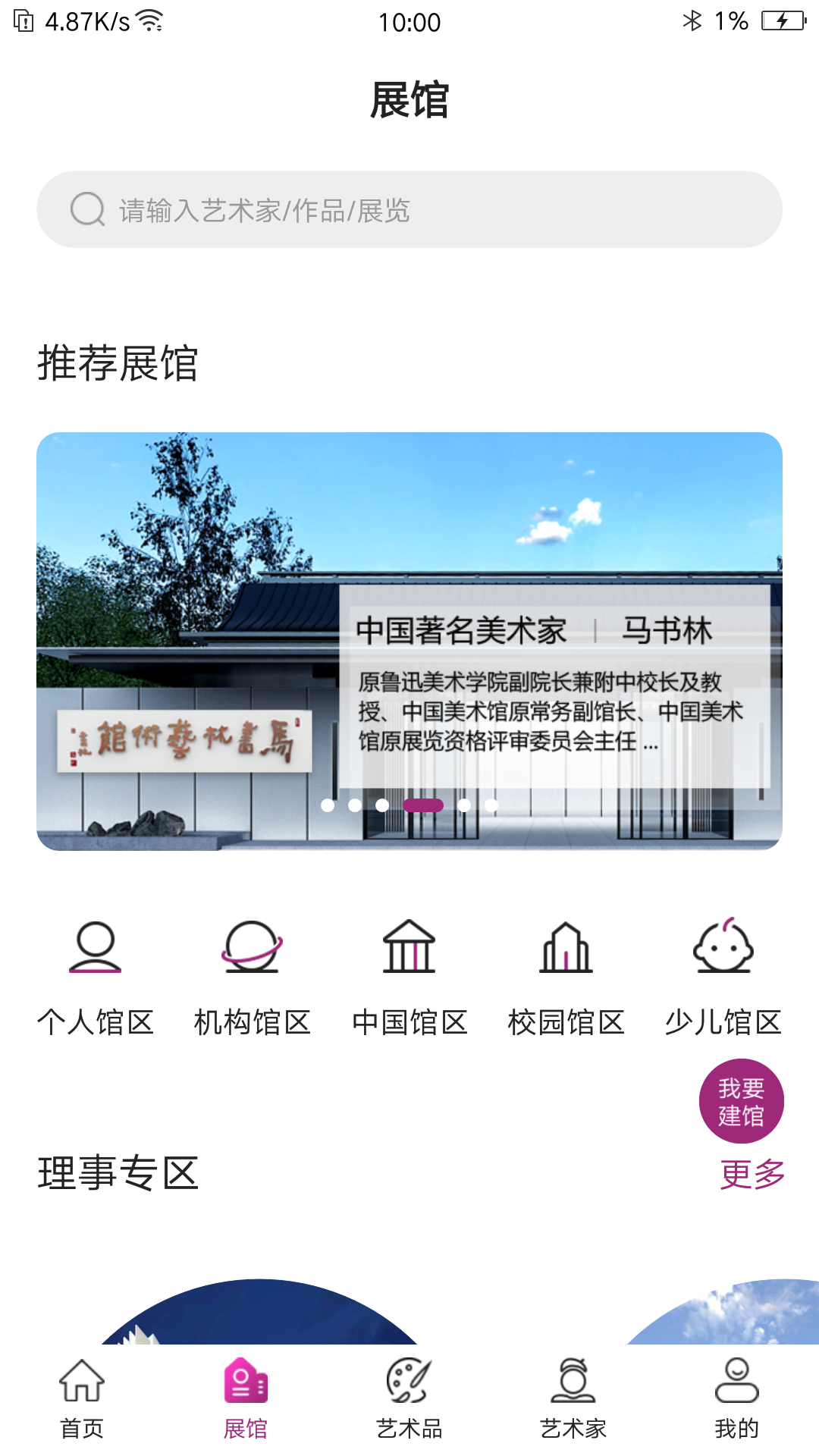The width and height of the screenshot is (819, 1456).
Task: Open 个人馆区 category
Action: [x=96, y=977]
